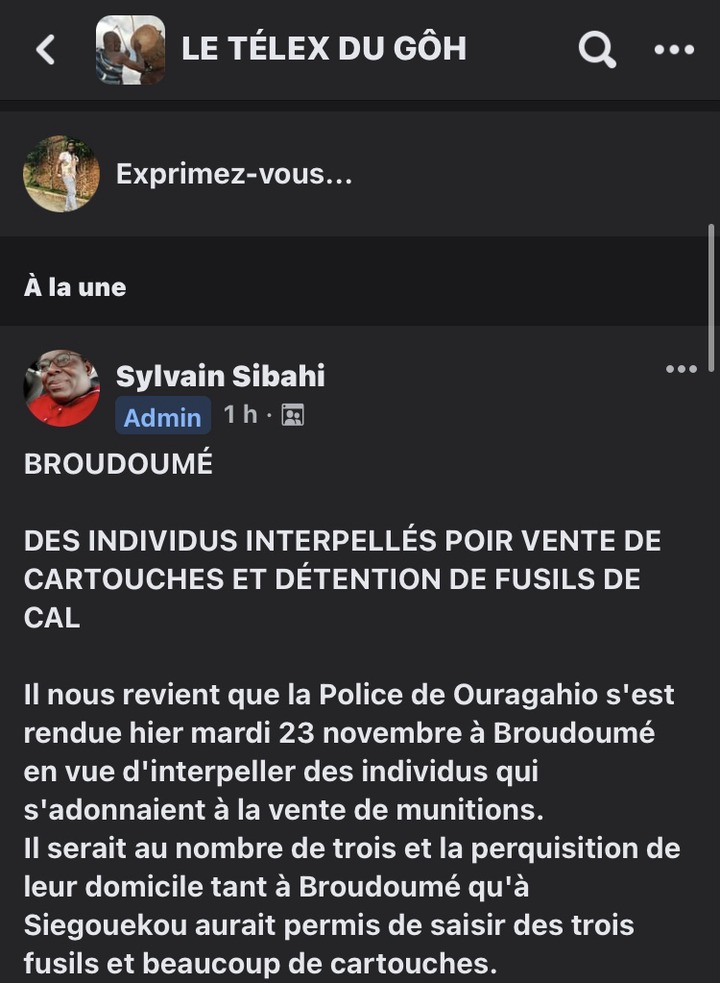Open search in the group
Viewport: 720px width, 983px height.
click(x=597, y=49)
